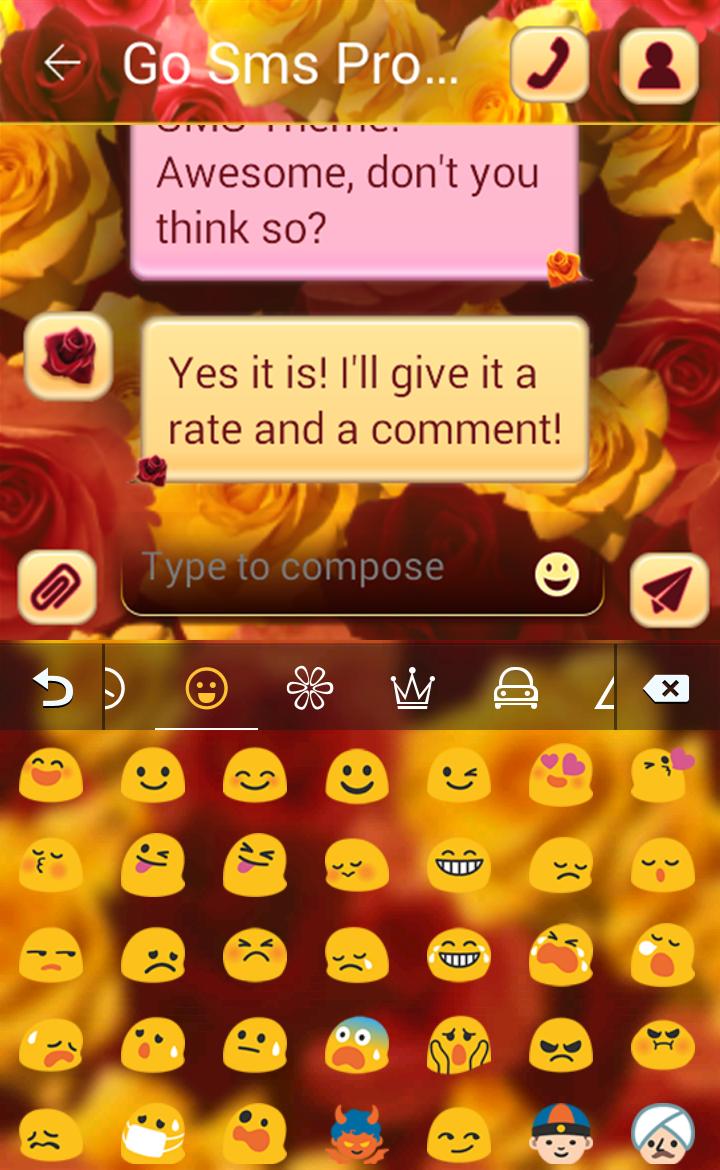The image size is (720, 1170).
Task: Select the smiley faces emoji tab
Action: tap(207, 688)
